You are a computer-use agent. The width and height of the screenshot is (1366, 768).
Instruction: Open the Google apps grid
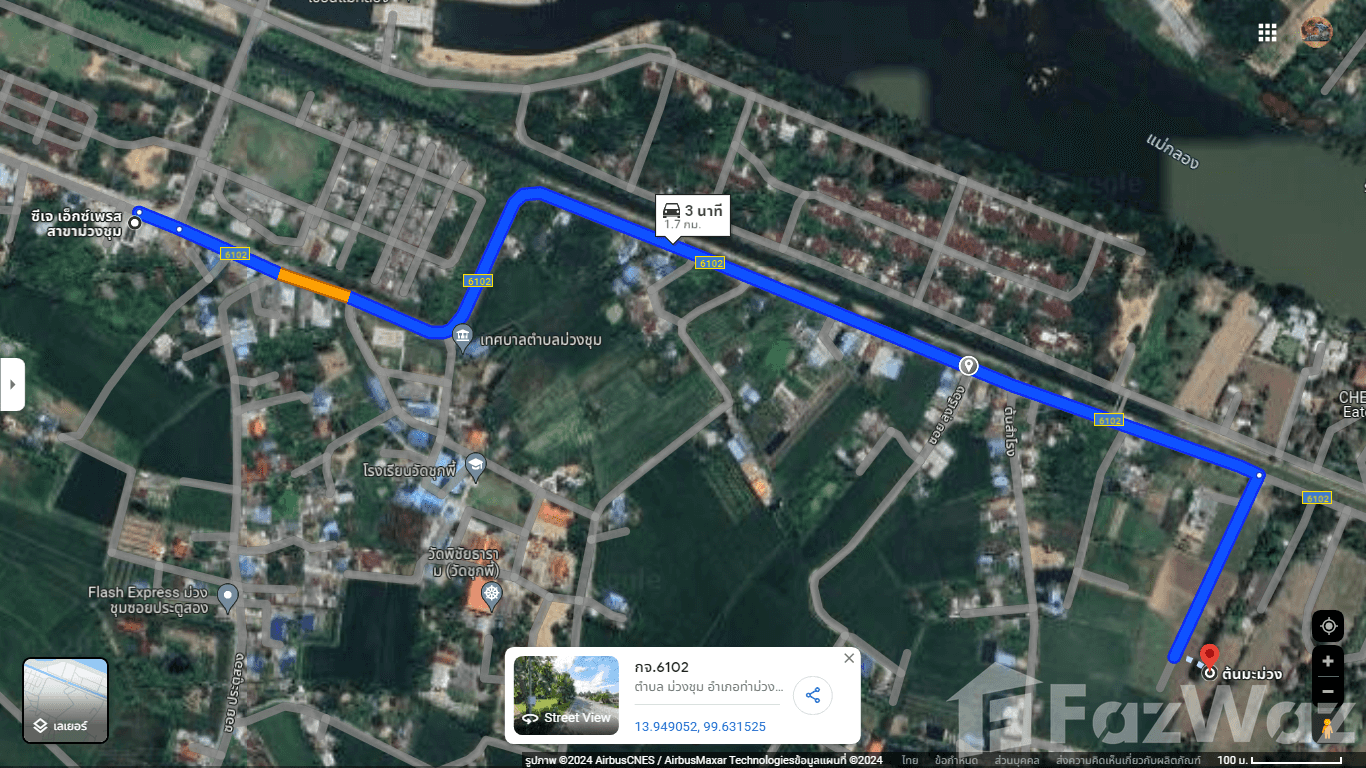(1267, 32)
